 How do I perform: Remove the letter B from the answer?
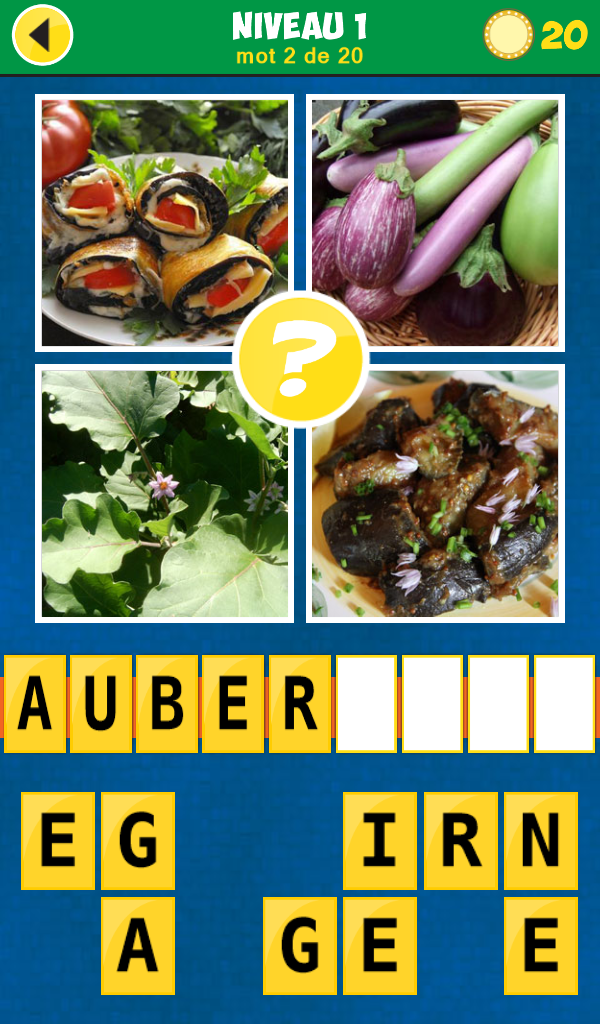167,704
